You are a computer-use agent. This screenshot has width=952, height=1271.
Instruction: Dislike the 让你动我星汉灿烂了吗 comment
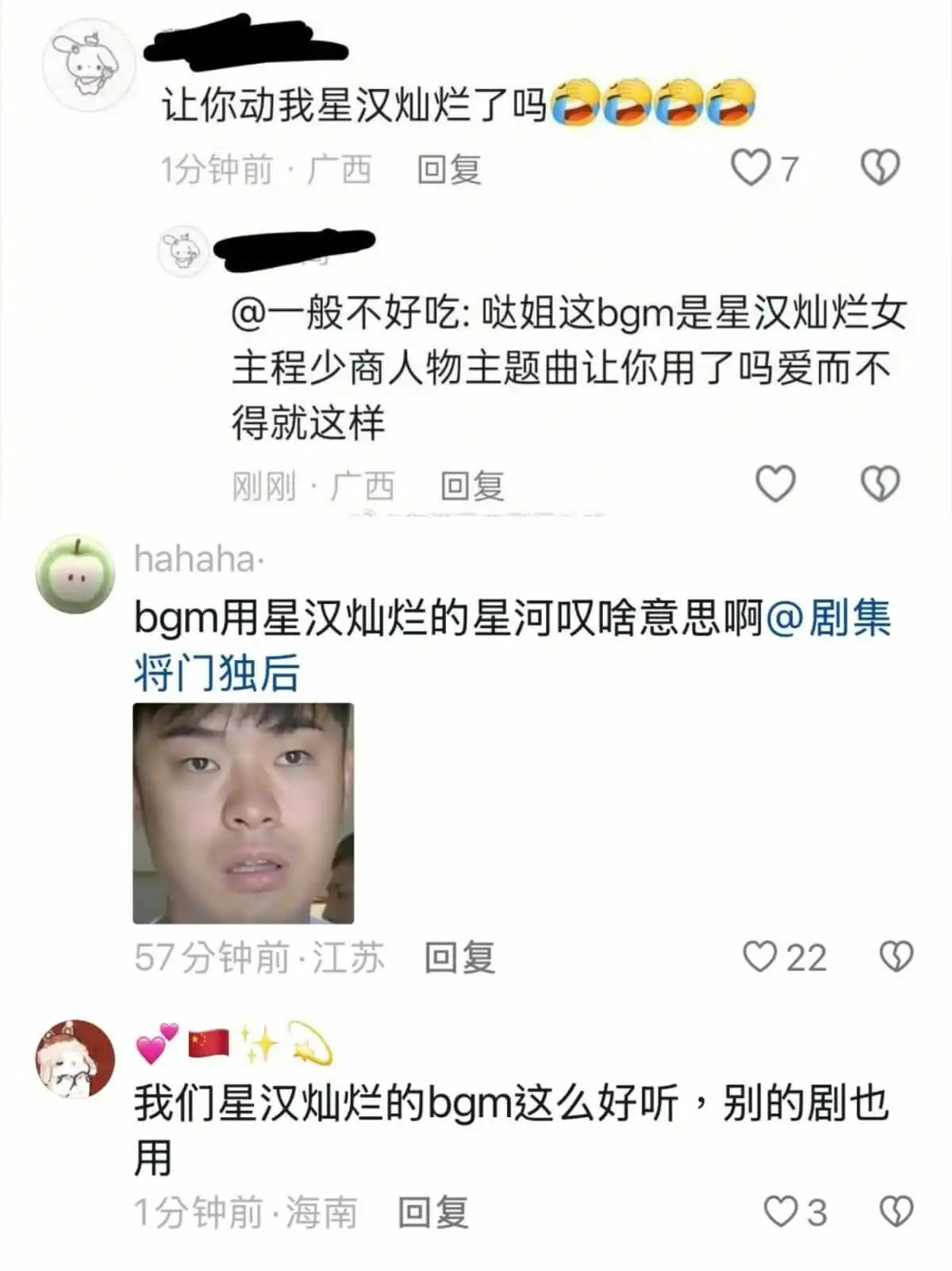880,167
